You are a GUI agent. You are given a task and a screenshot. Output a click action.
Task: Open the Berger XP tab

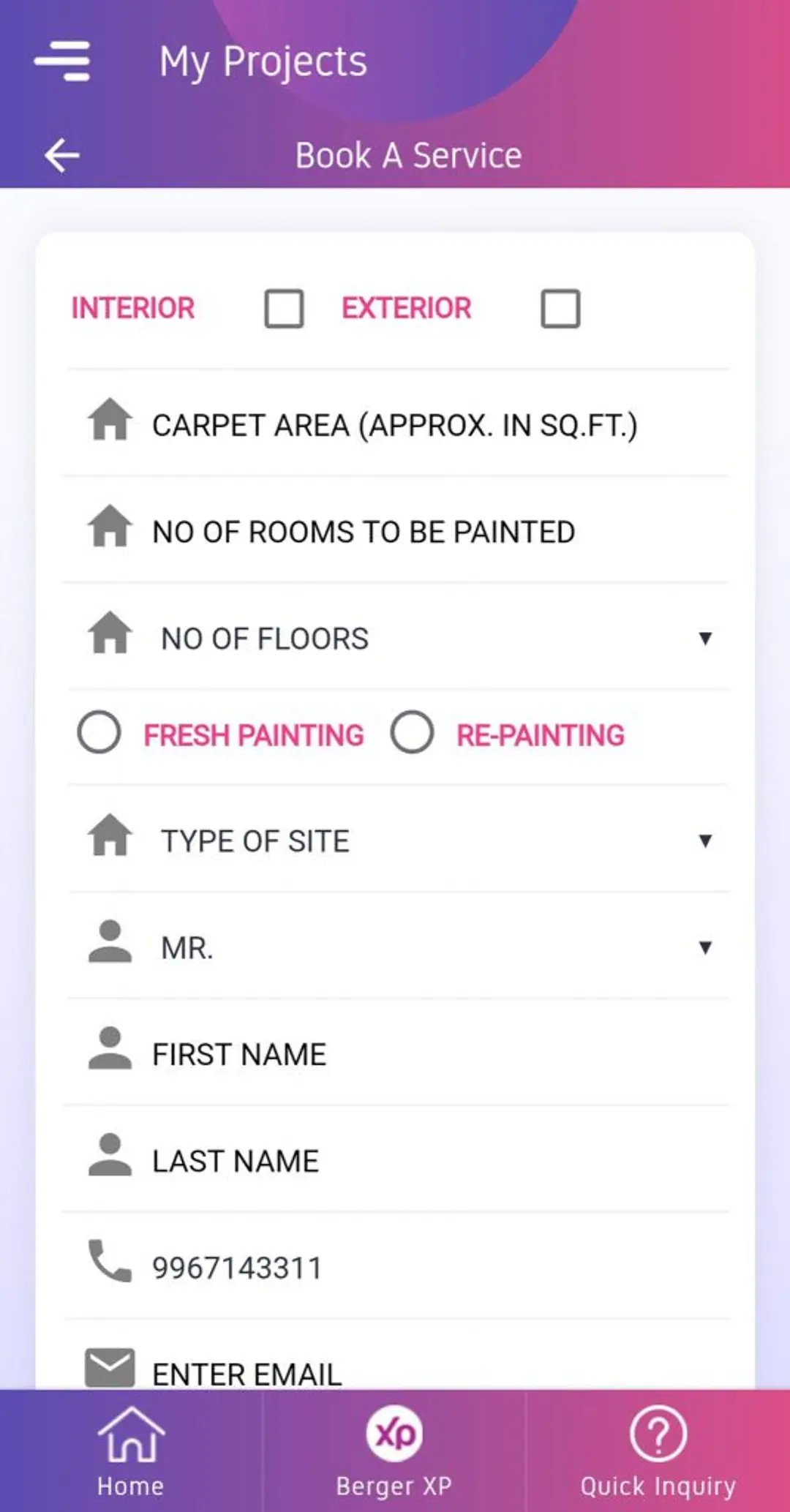click(394, 1451)
